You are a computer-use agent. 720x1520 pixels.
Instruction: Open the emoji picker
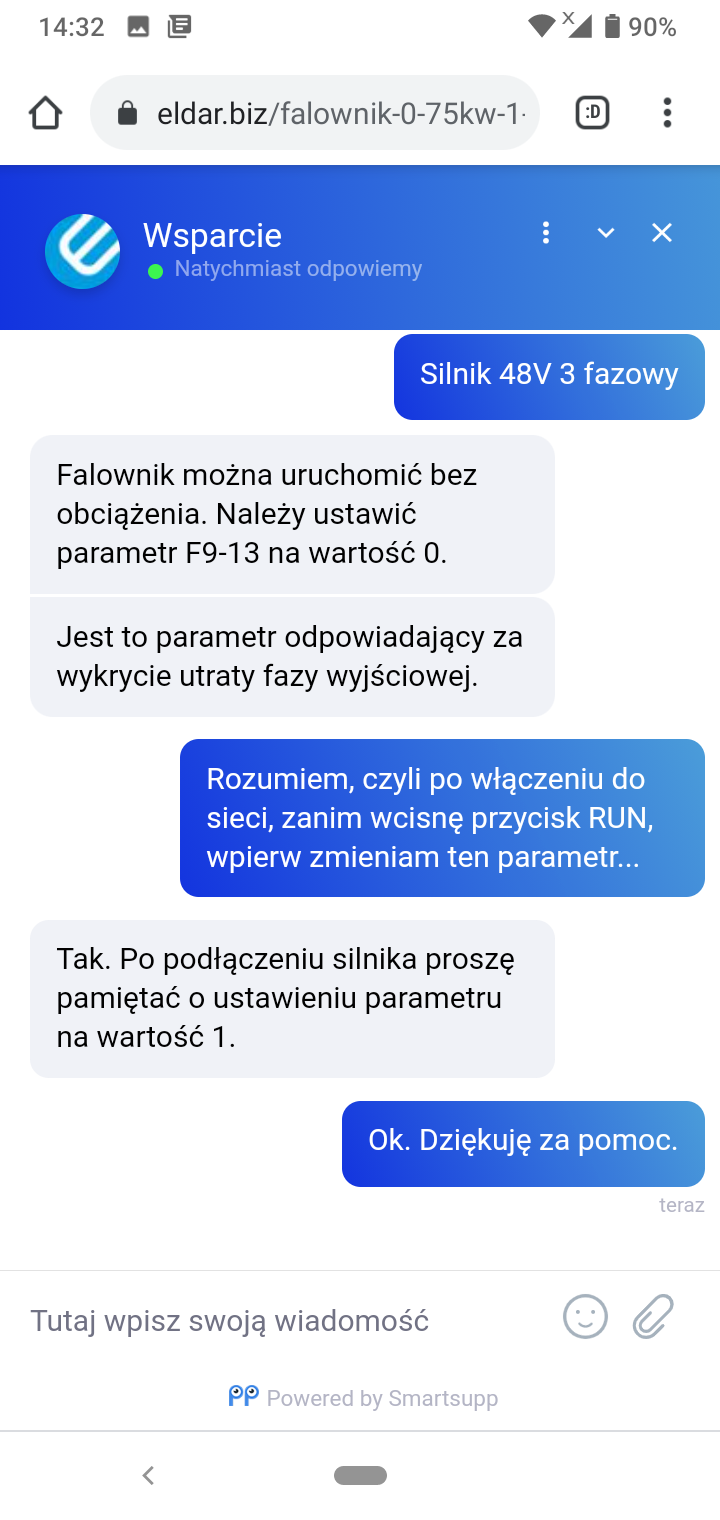[585, 1316]
